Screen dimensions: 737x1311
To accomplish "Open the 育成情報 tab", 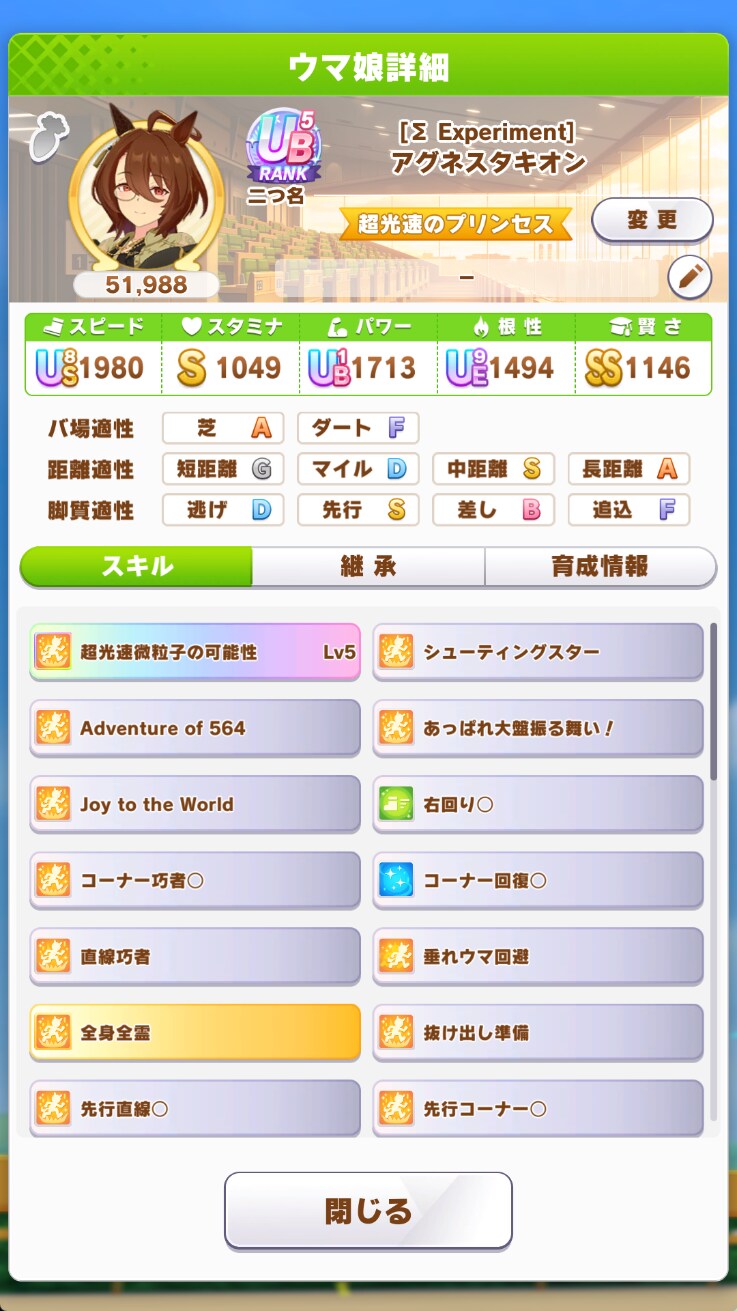I will (x=600, y=566).
